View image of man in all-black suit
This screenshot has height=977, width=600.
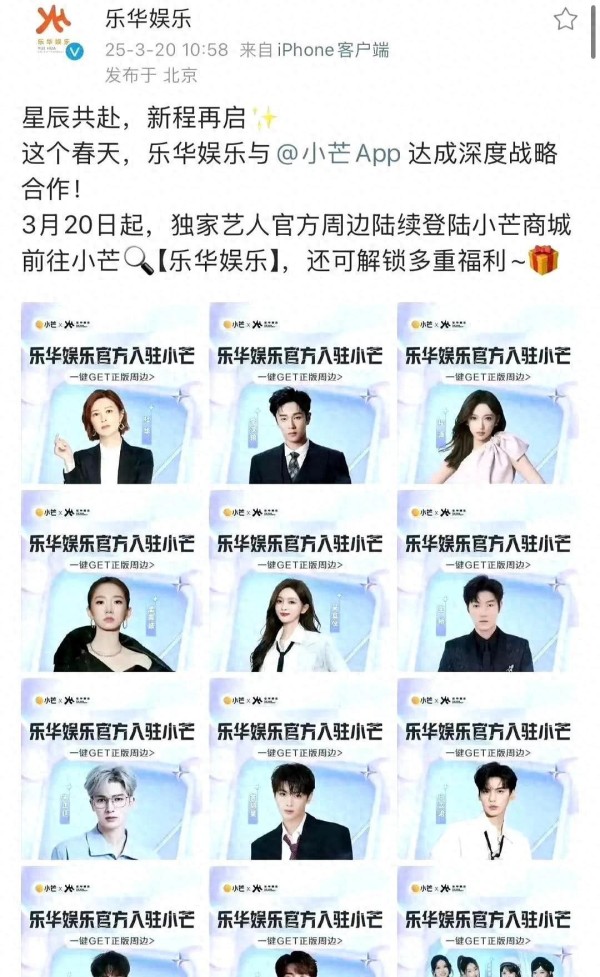[488, 581]
